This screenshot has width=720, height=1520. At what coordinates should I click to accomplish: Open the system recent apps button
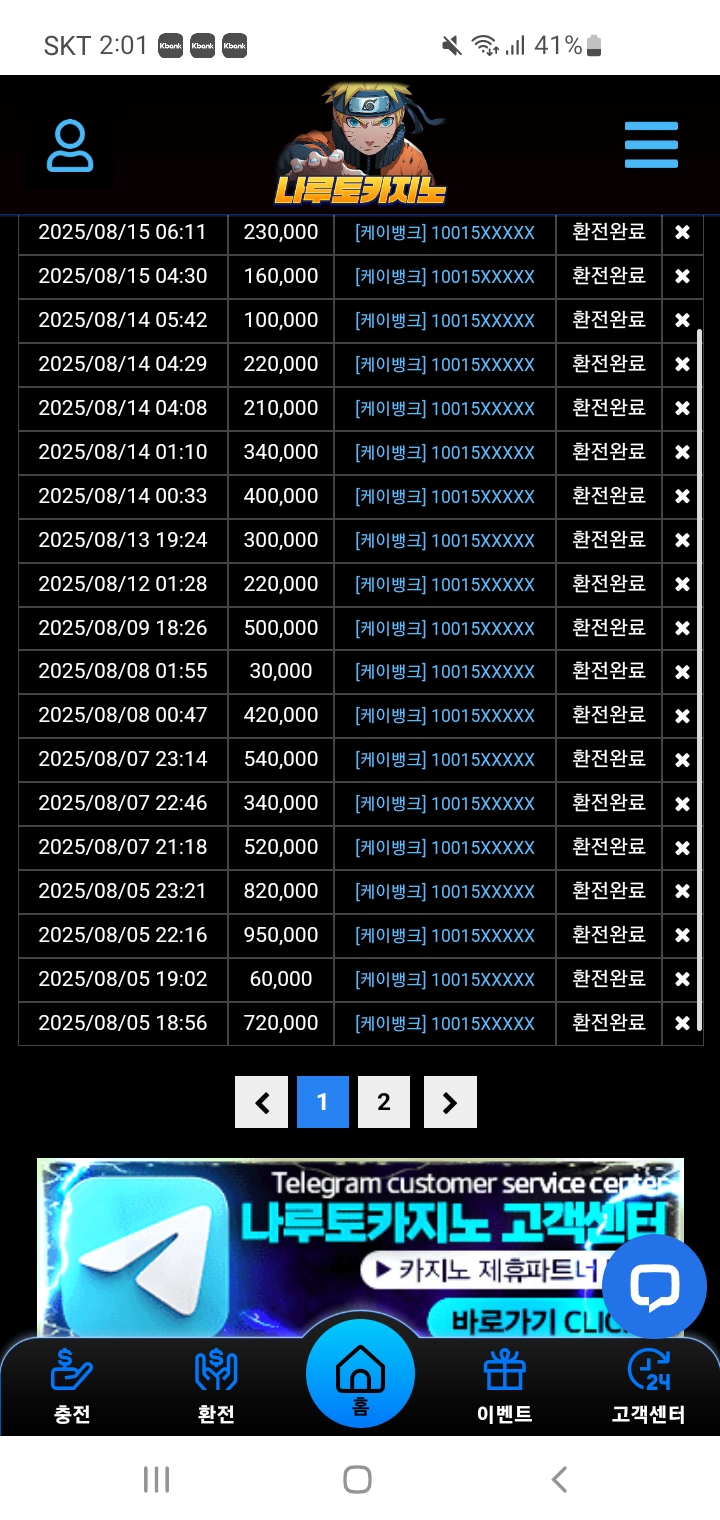156,1479
